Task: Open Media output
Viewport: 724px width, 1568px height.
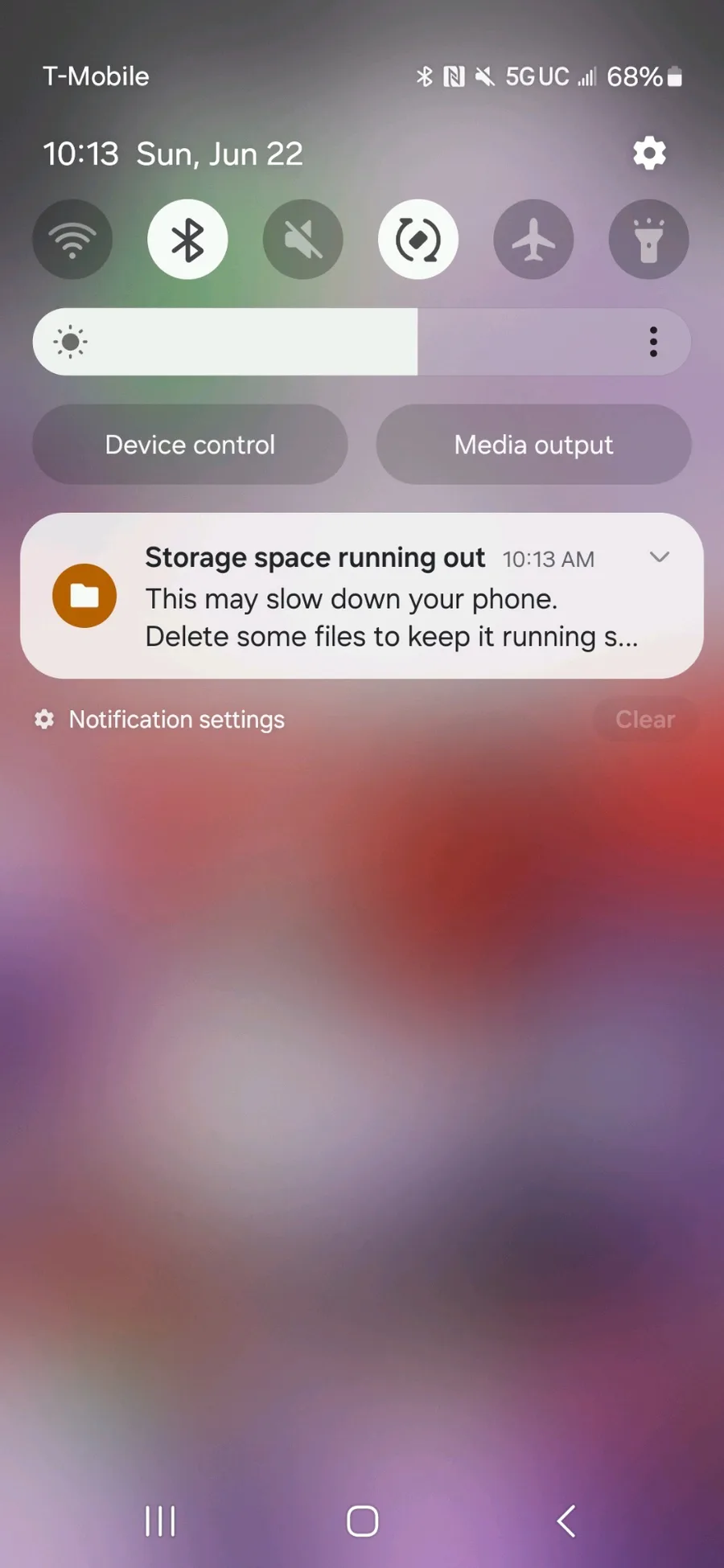Action: click(x=533, y=445)
